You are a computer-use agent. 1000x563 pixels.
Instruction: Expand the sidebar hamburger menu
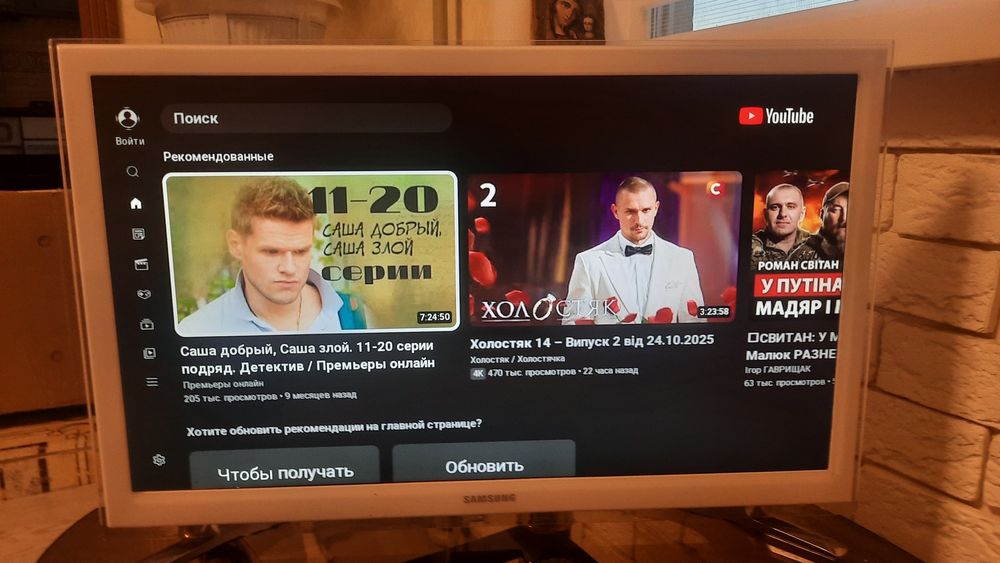pos(152,382)
